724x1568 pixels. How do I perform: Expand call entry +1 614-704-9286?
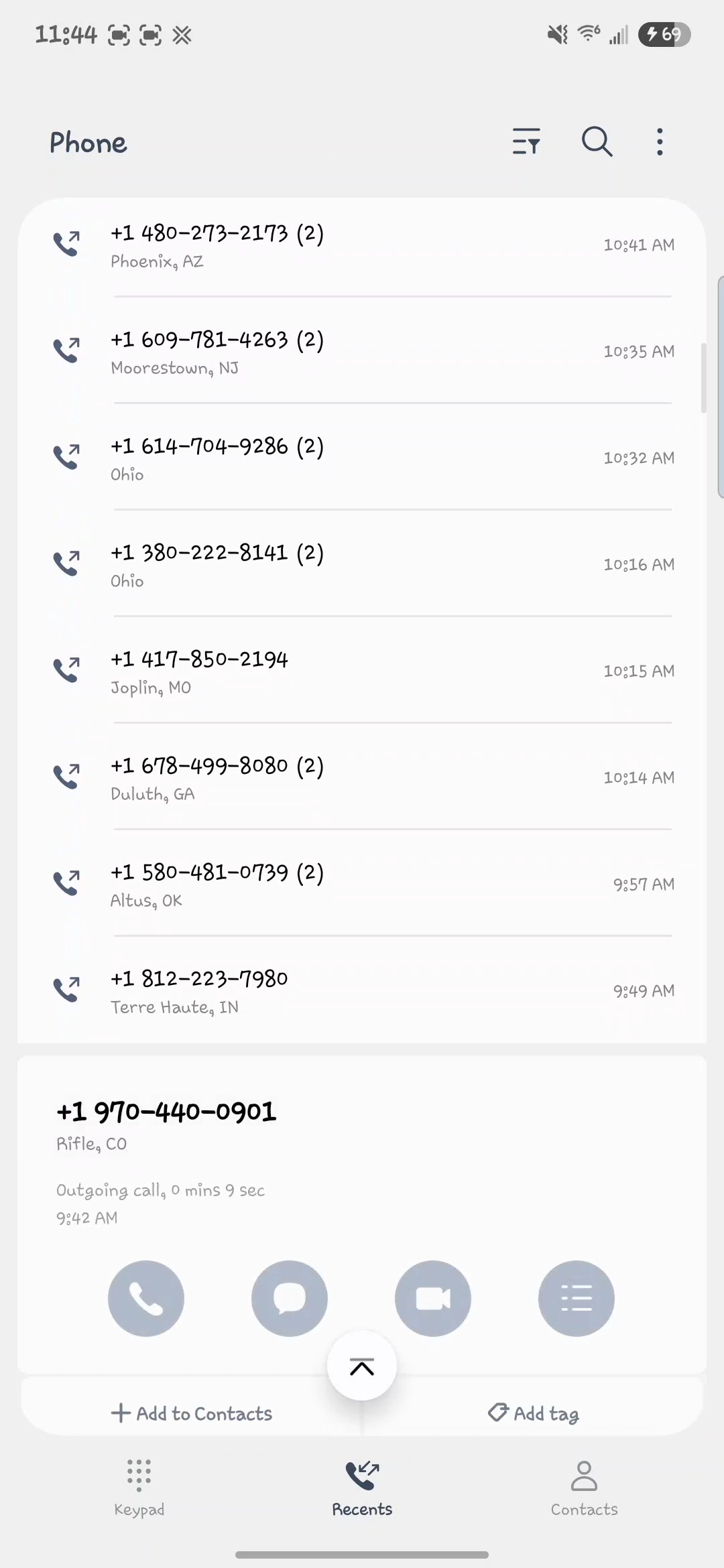click(x=362, y=459)
